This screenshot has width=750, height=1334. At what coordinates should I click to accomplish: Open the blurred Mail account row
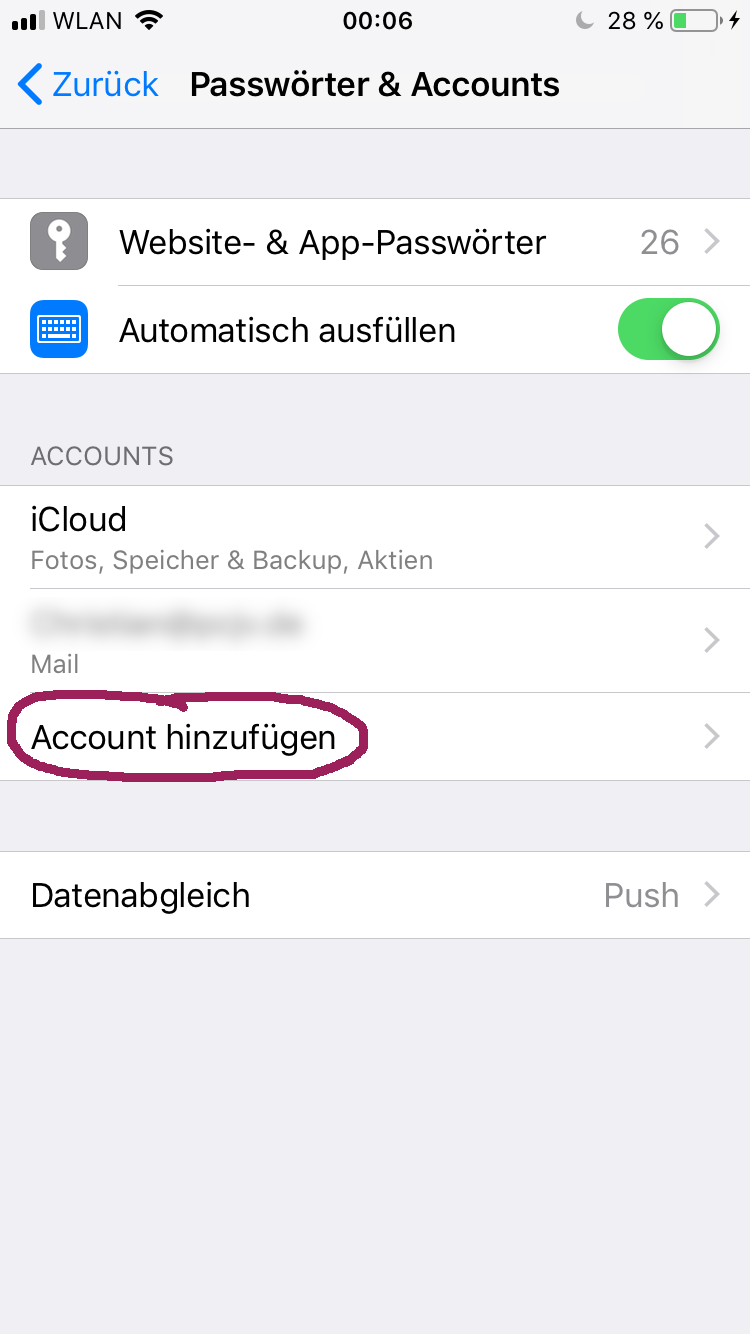point(375,640)
